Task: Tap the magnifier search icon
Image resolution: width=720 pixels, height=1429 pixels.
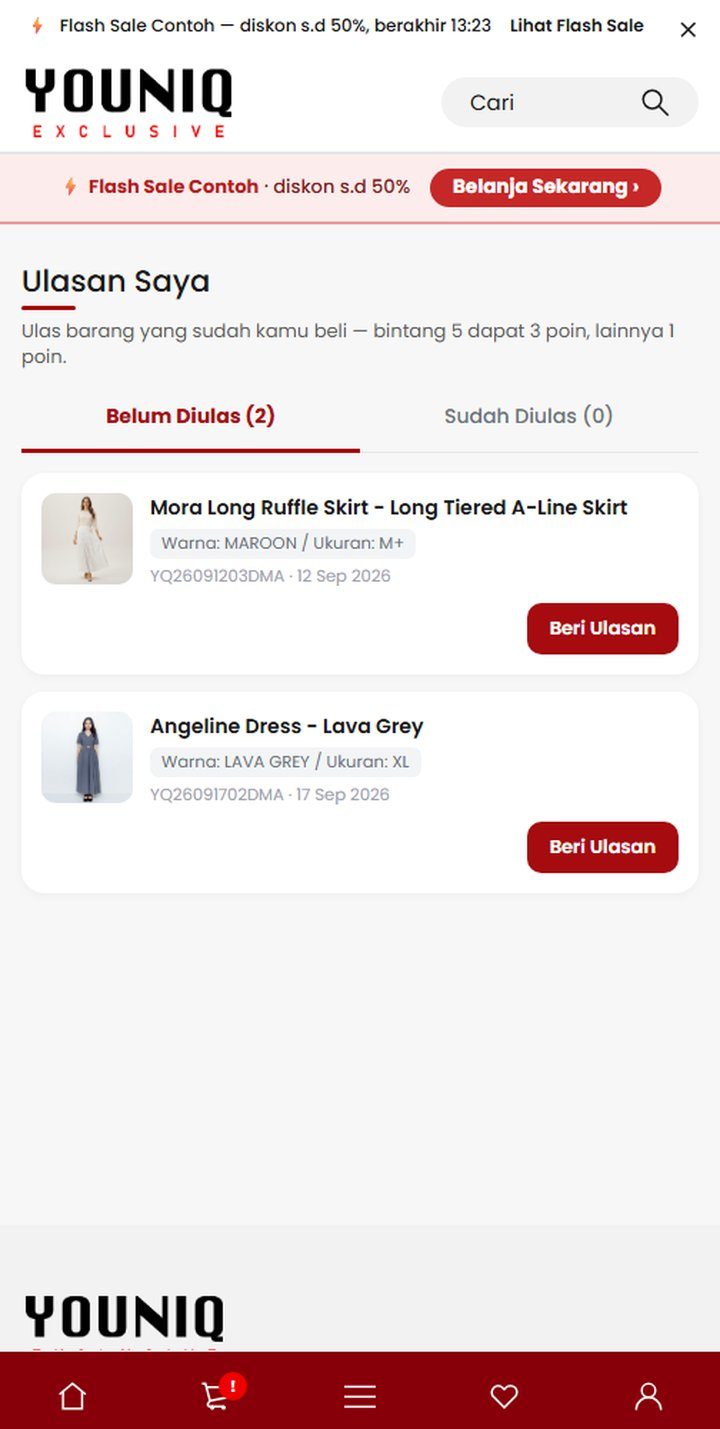Action: click(655, 102)
